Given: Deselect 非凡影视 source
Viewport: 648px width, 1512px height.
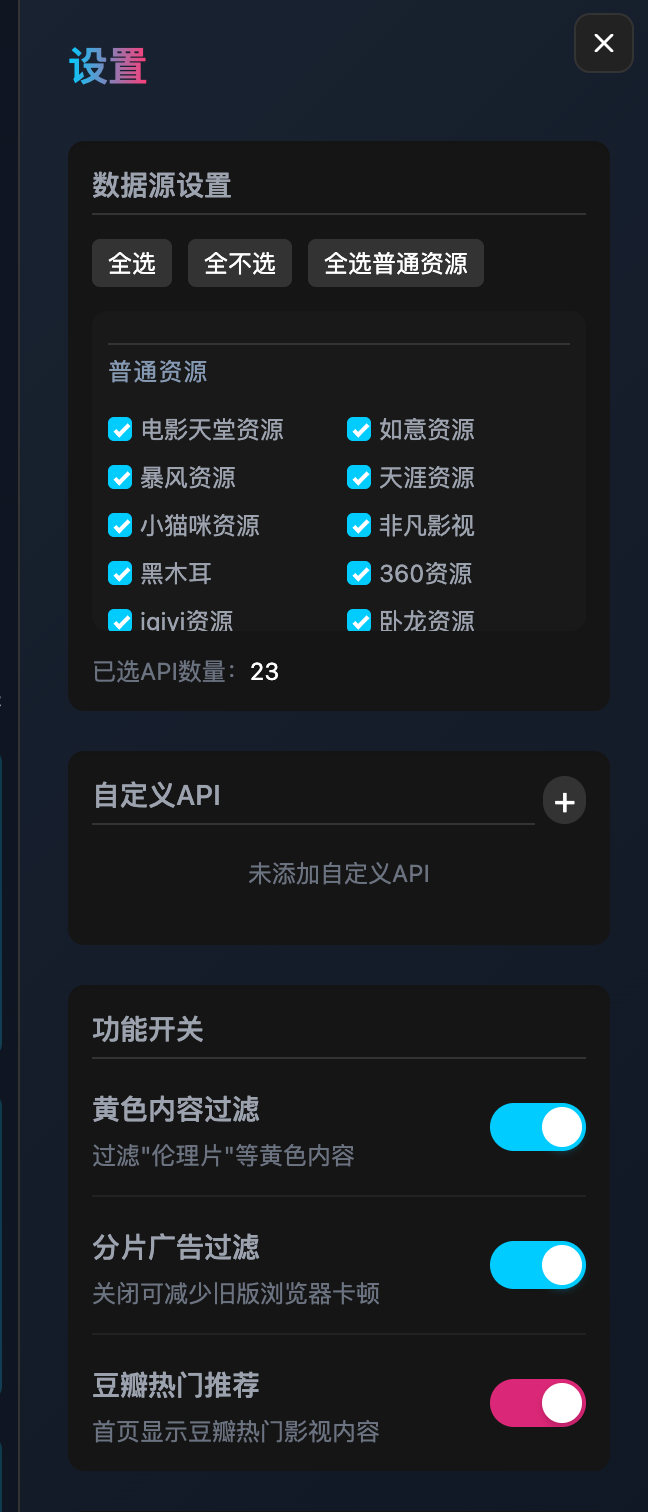Looking at the screenshot, I should click(x=359, y=525).
